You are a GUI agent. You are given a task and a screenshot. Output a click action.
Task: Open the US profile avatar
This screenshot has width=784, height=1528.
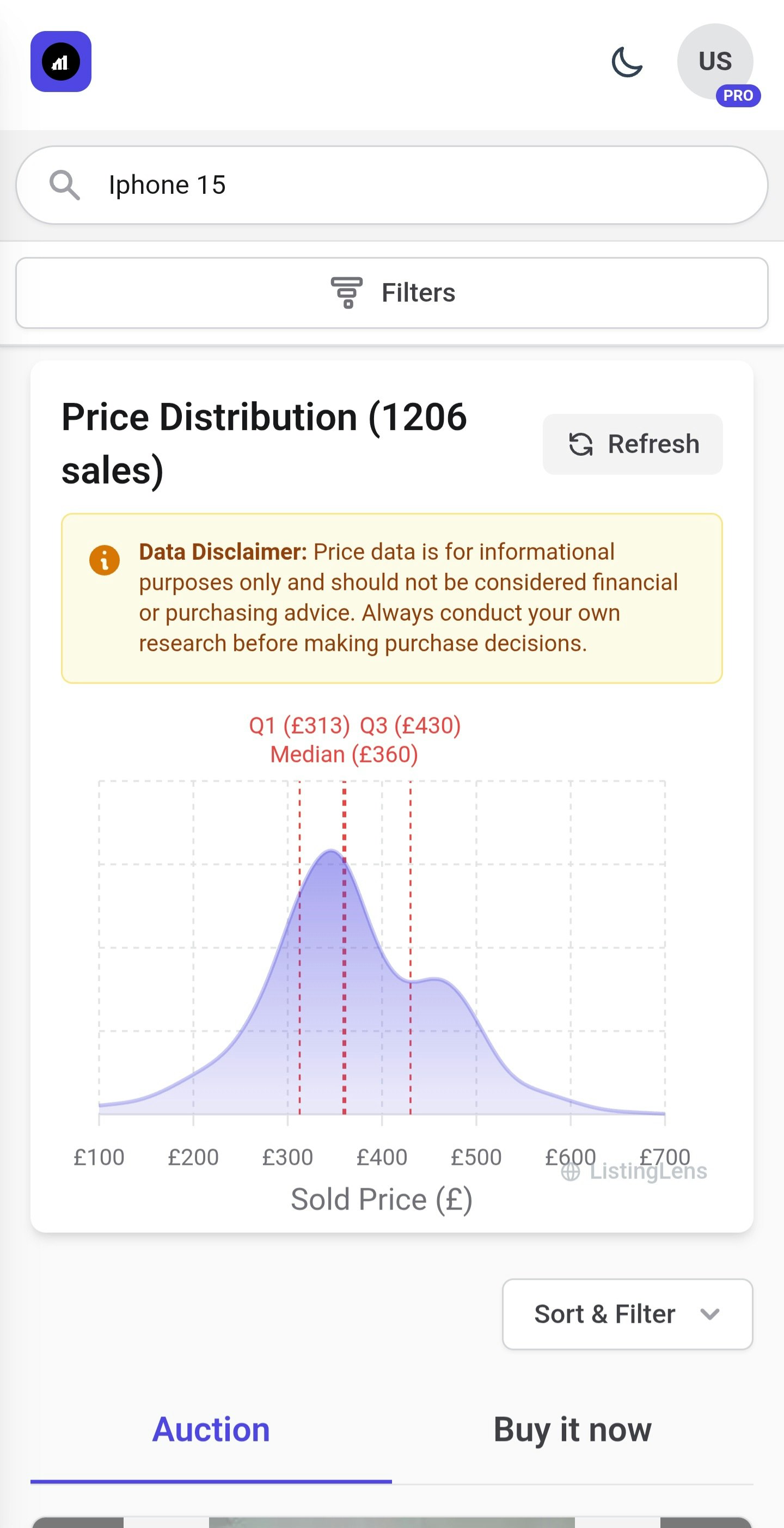[x=715, y=61]
